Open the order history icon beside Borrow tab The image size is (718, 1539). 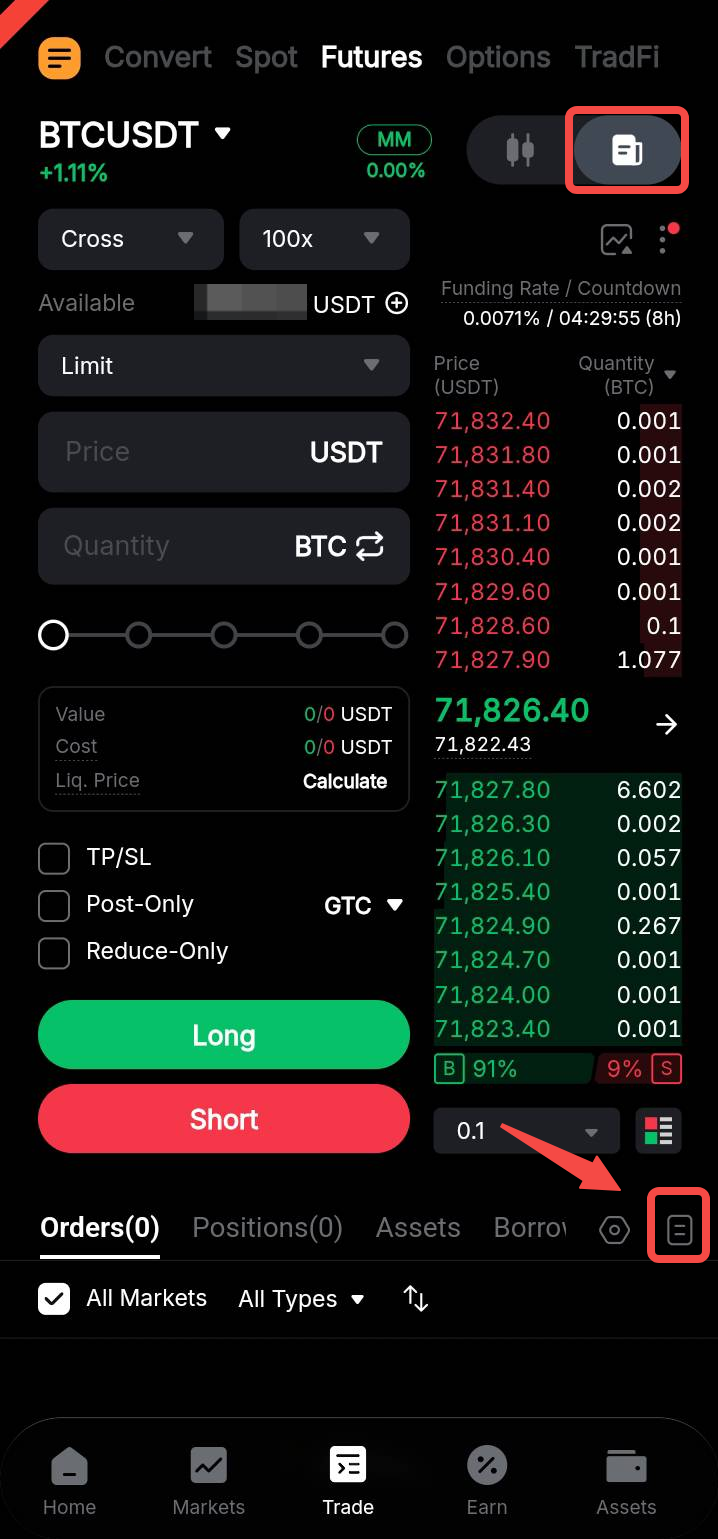[x=679, y=1229]
